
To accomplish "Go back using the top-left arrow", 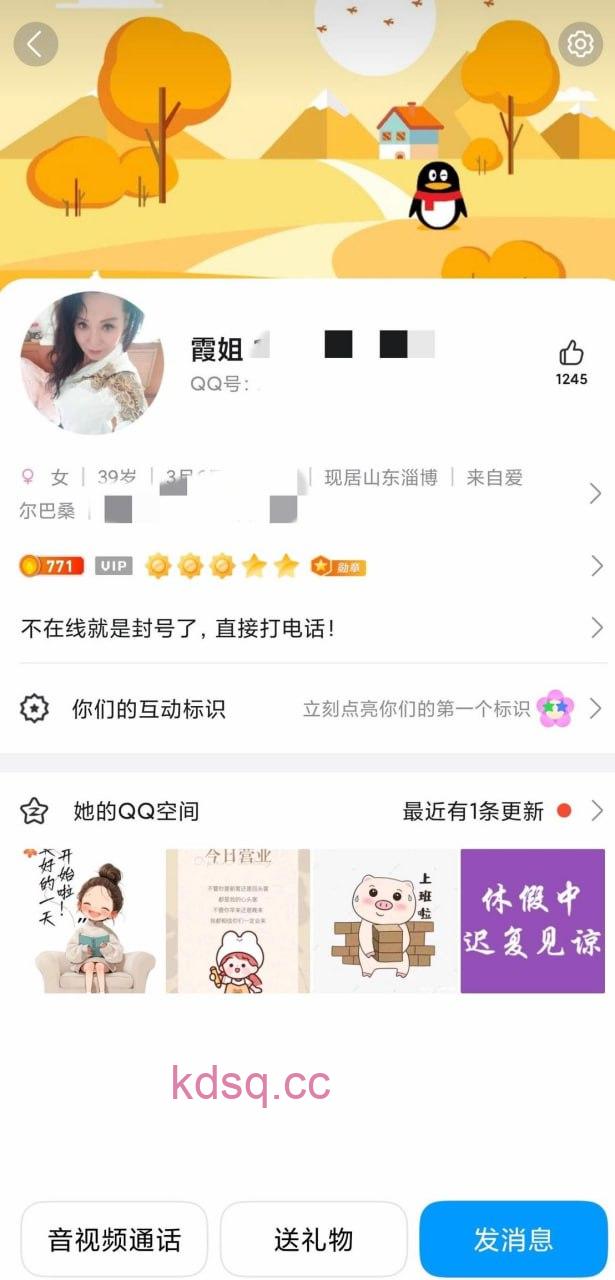I will (x=36, y=44).
